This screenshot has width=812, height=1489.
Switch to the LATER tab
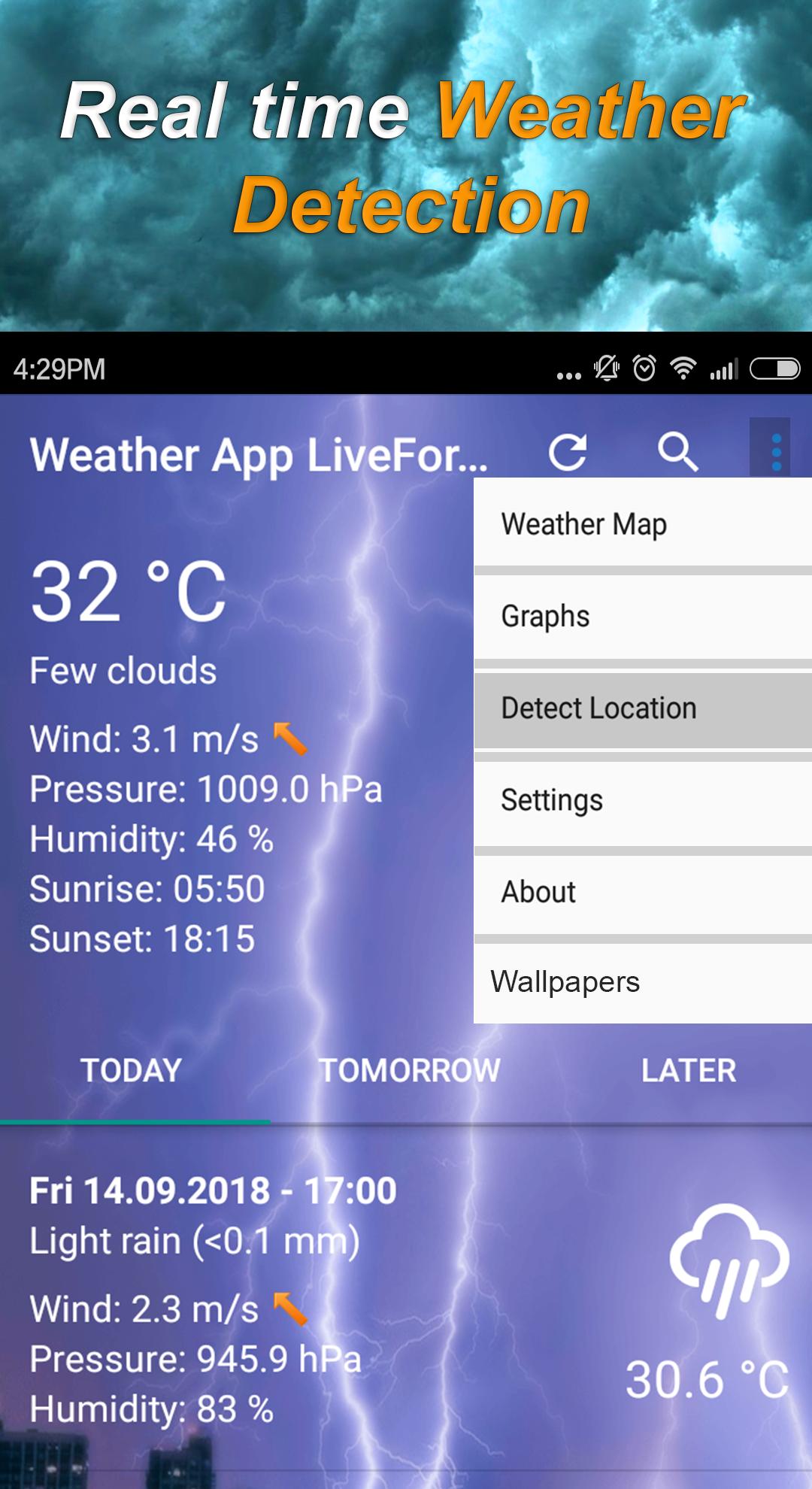coord(689,1070)
